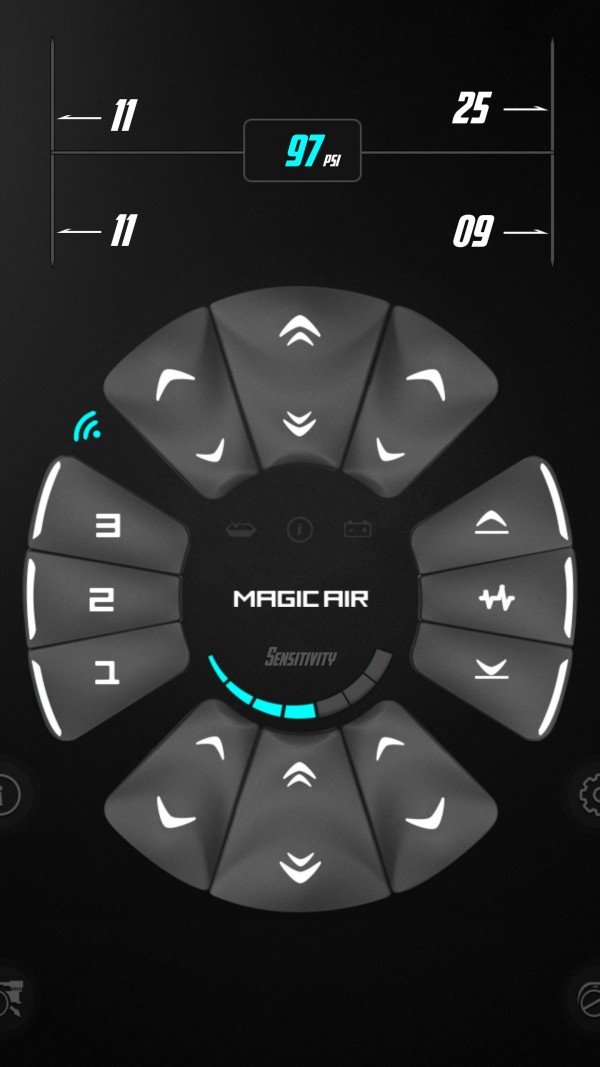600x1067 pixels.
Task: Tap the raise-all button with underlined up arrow
Action: [x=491, y=525]
